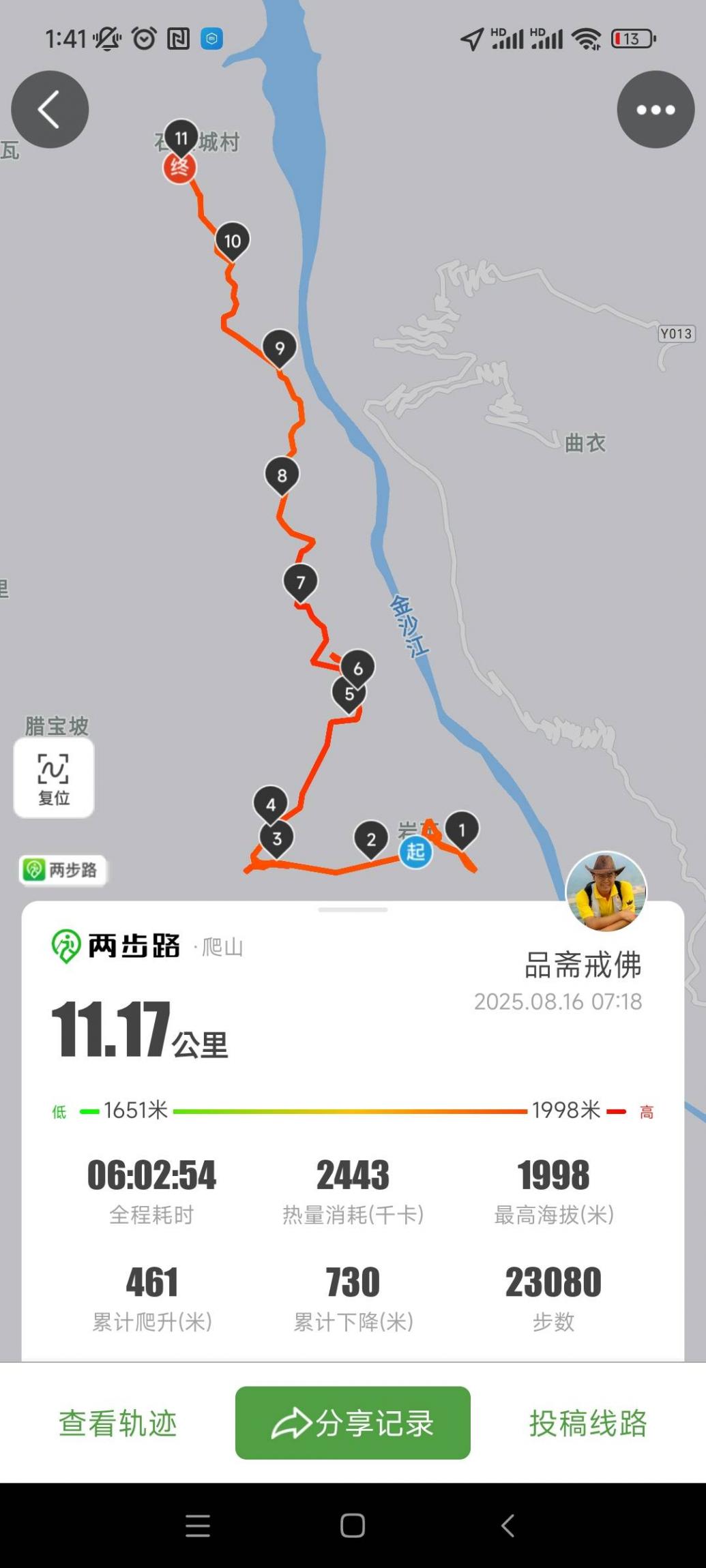The image size is (706, 1568).
Task: Share this record via 分享记录
Action: pos(353,1423)
